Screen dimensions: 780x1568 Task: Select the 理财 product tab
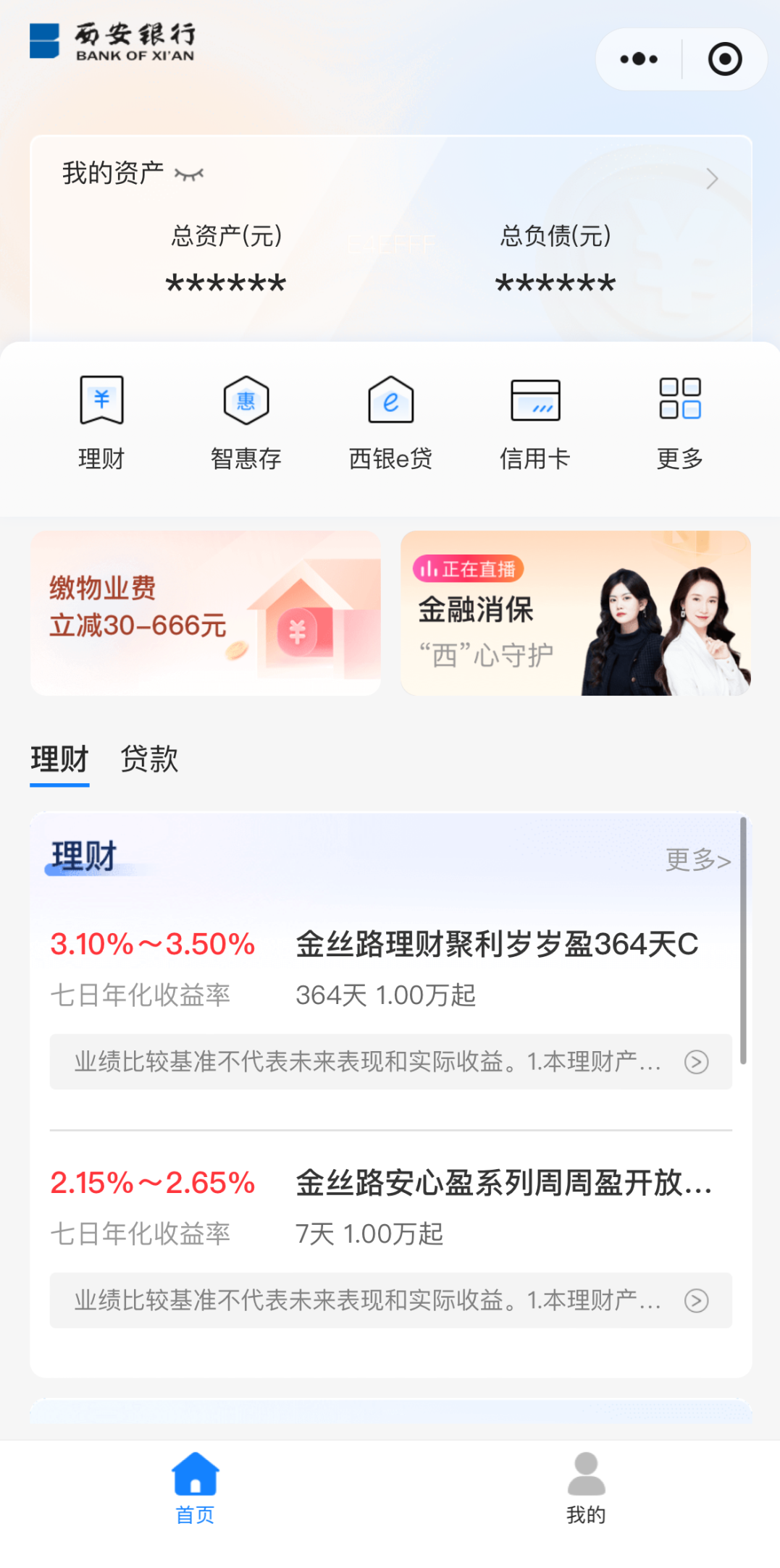point(59,759)
